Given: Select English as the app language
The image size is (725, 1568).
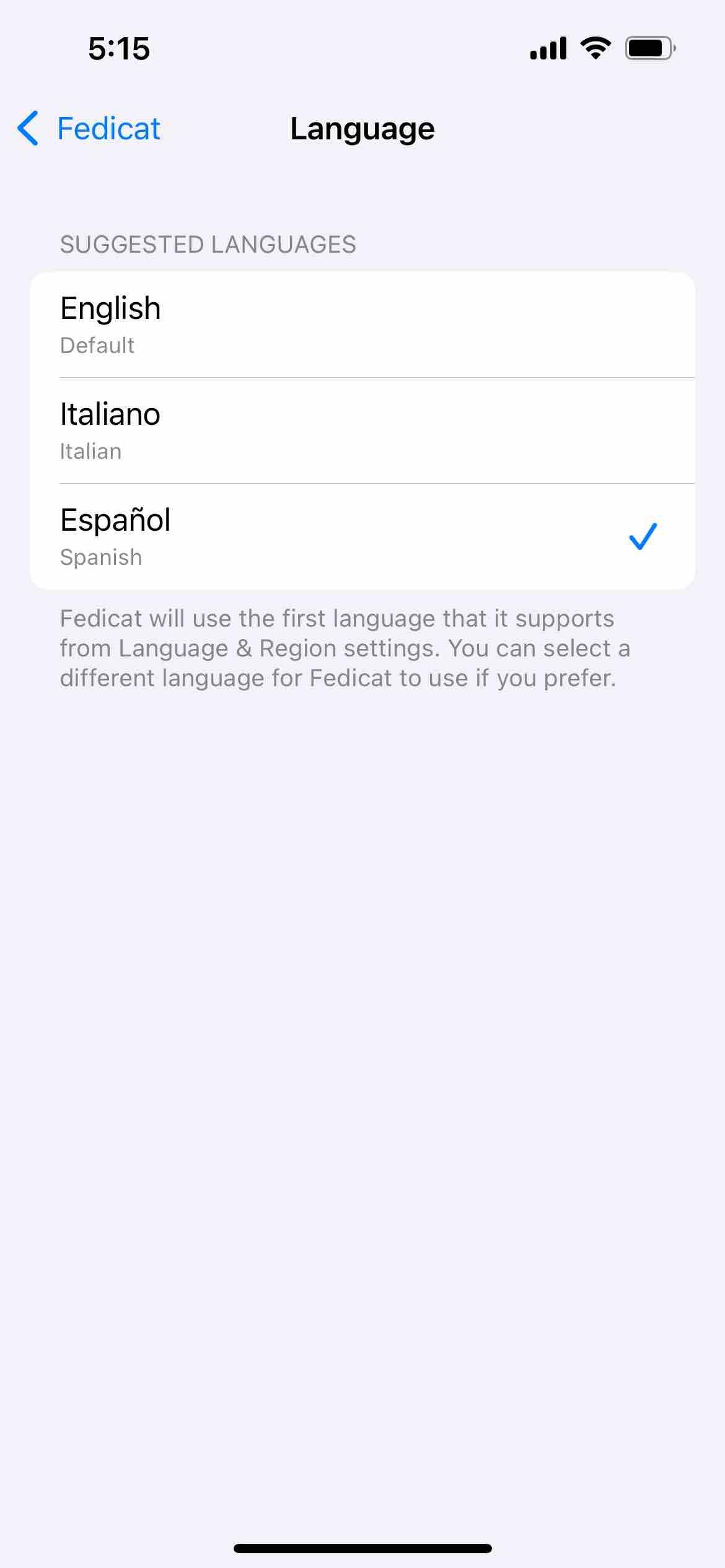Looking at the screenshot, I should click(x=362, y=325).
